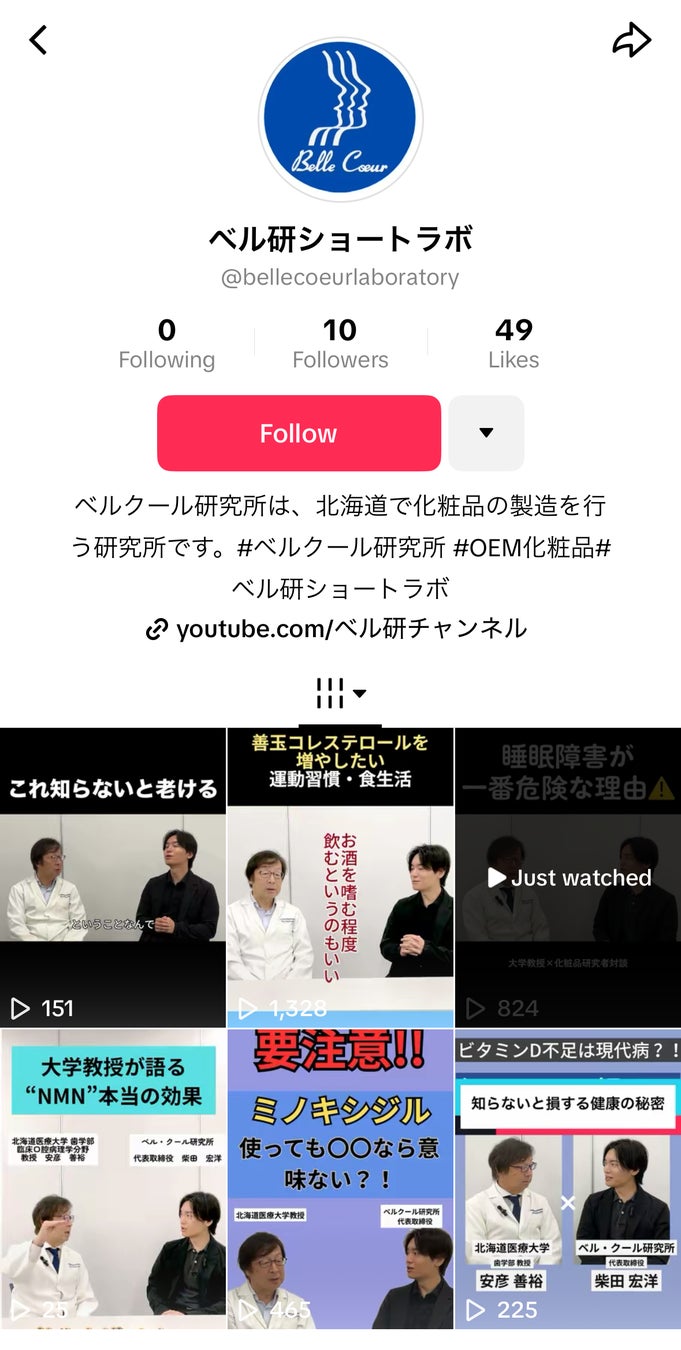Open the Just watched 睡眠障害 video
Image resolution: width=681 pixels, height=1350 pixels.
point(568,877)
